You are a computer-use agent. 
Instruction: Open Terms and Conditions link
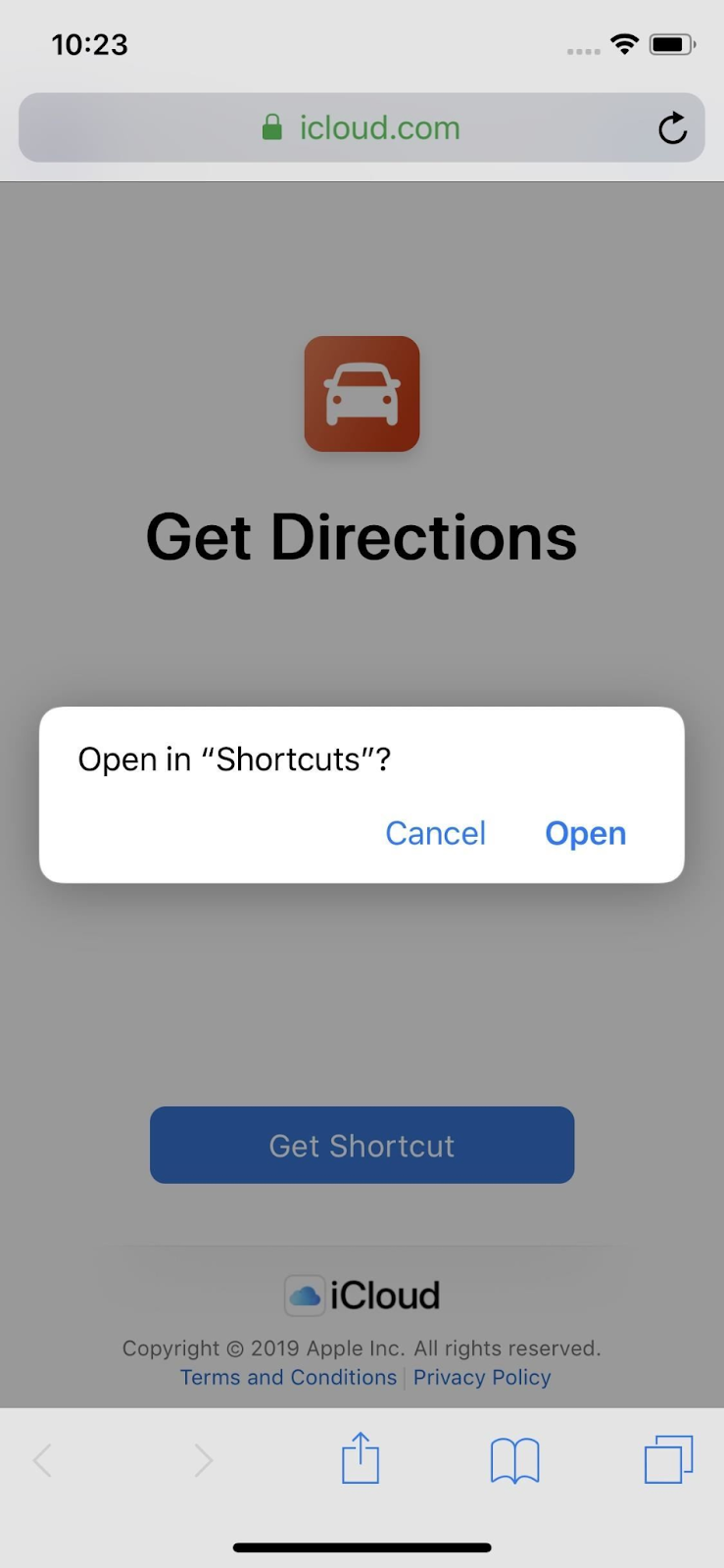click(288, 1377)
